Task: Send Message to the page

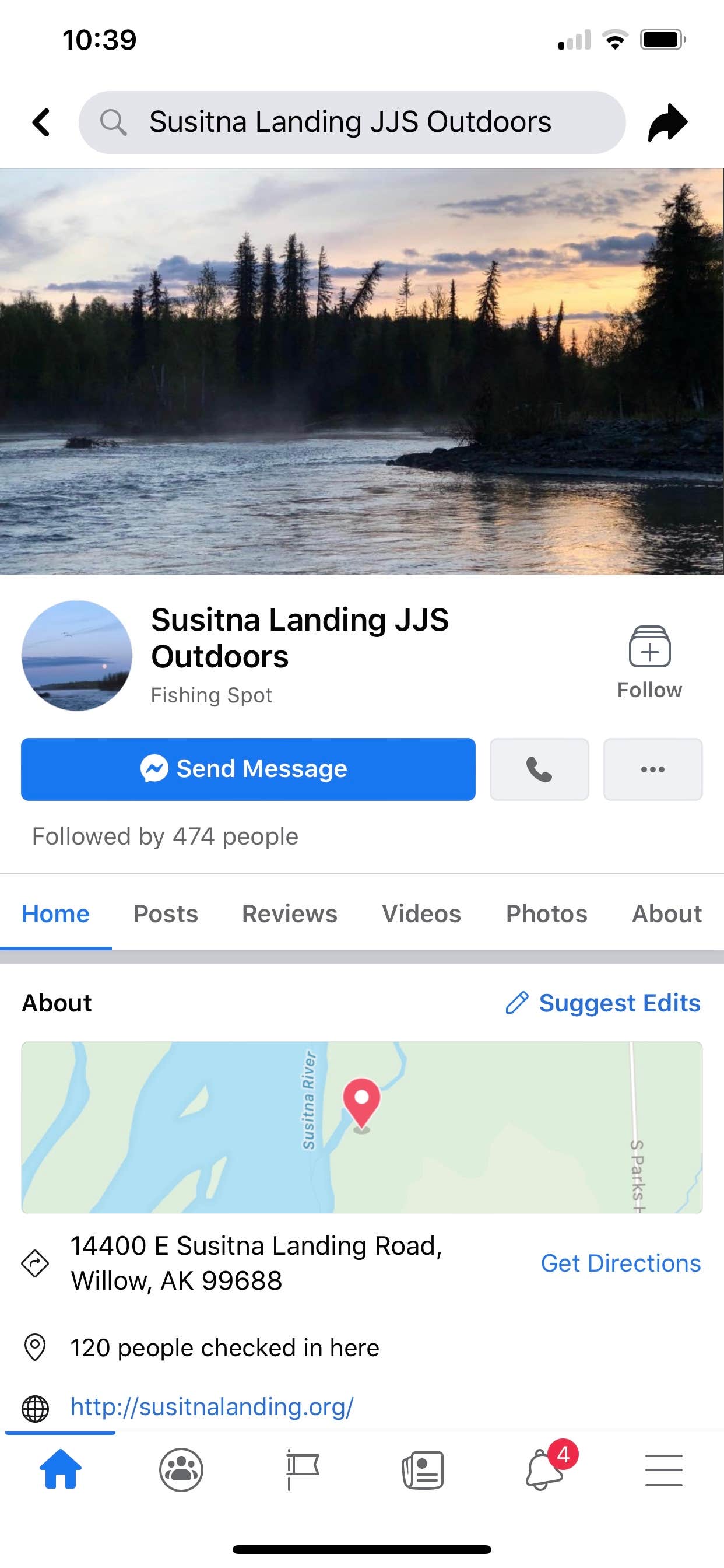Action: (x=248, y=769)
